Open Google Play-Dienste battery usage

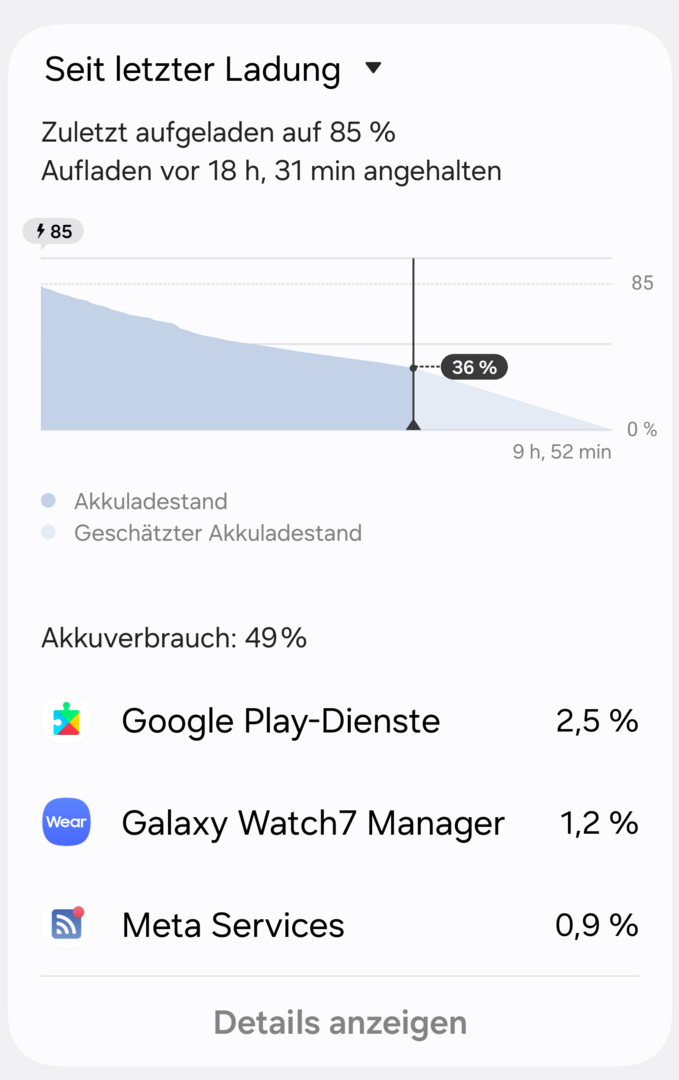point(340,721)
